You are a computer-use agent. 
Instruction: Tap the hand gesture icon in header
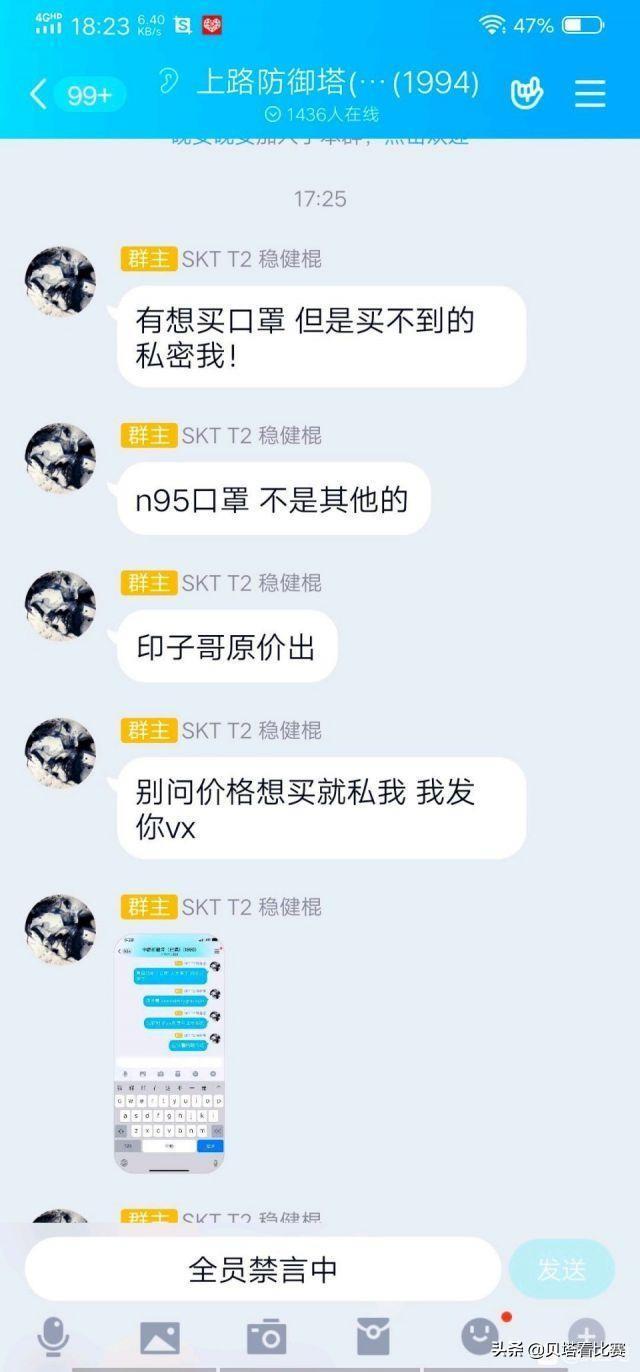pos(526,93)
